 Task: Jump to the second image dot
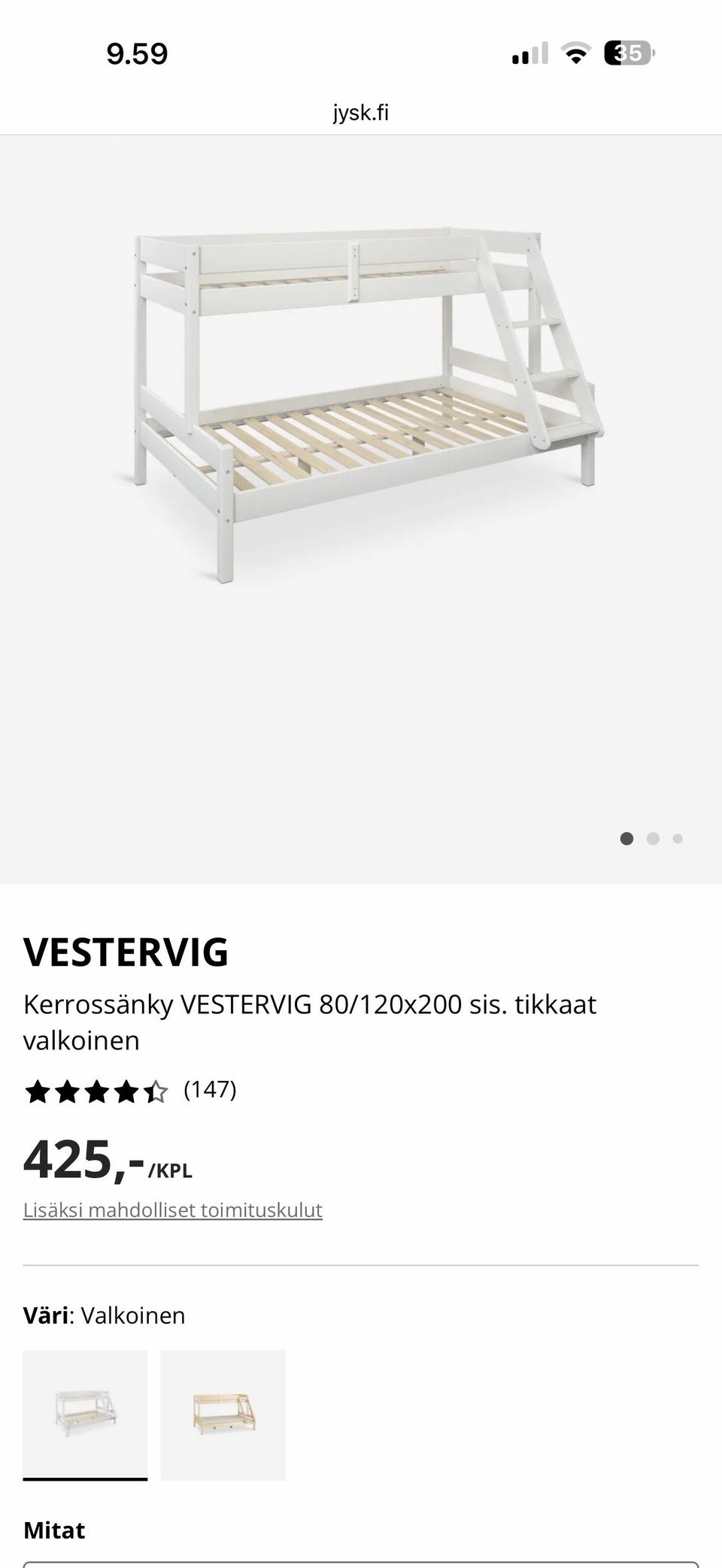[x=653, y=839]
